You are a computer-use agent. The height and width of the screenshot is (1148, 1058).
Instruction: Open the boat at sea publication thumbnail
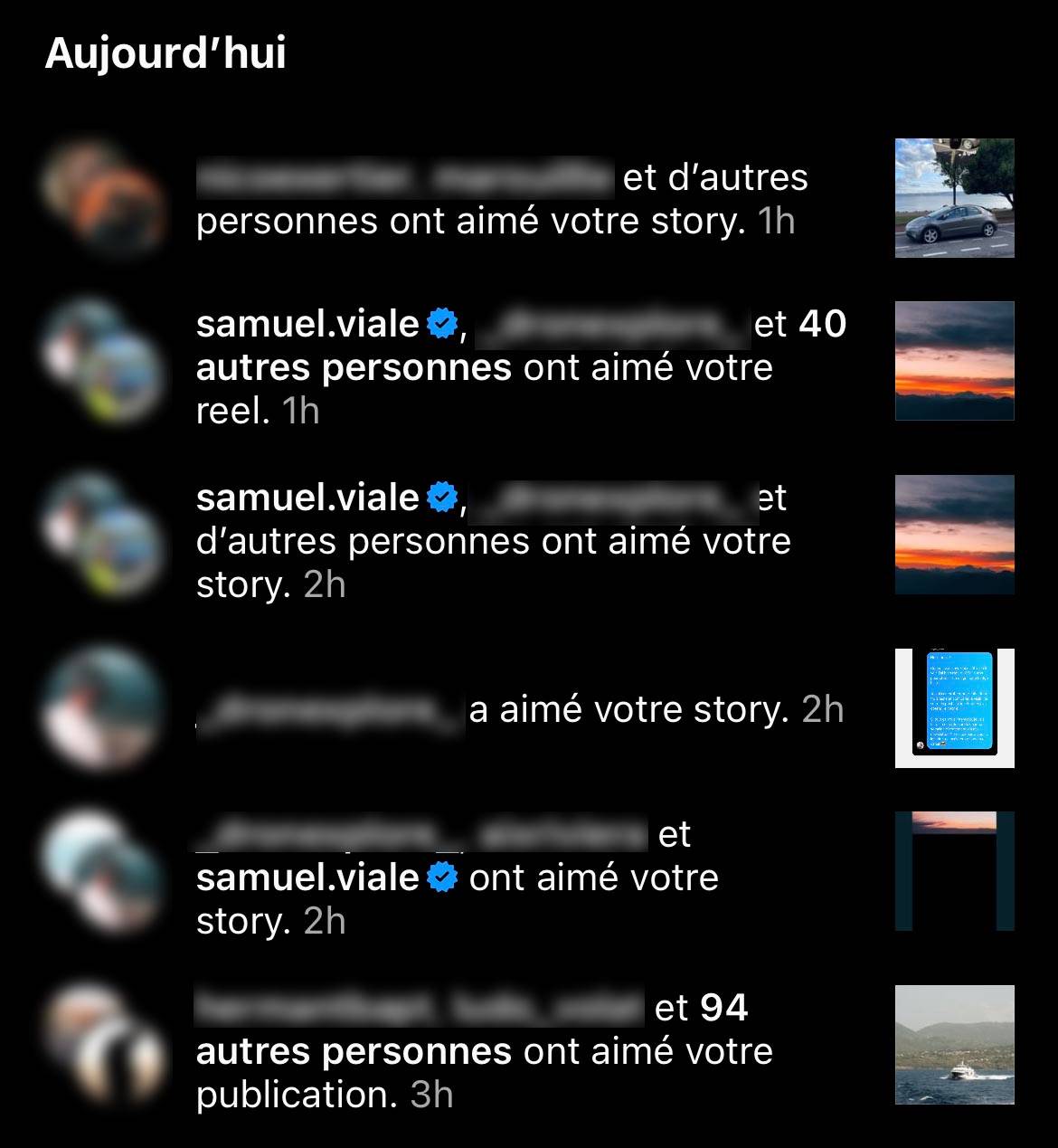point(954,1045)
